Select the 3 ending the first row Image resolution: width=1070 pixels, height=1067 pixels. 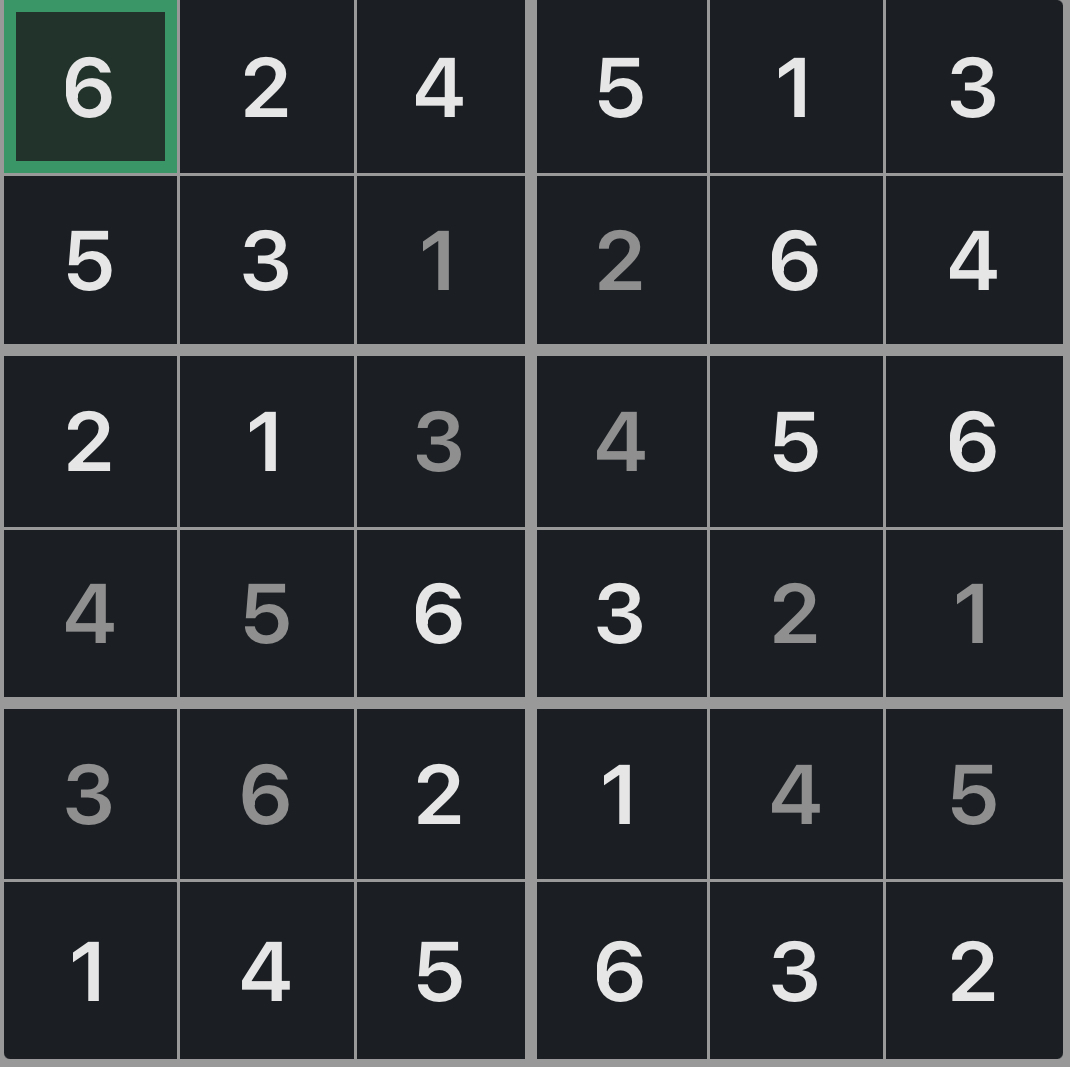point(973,88)
